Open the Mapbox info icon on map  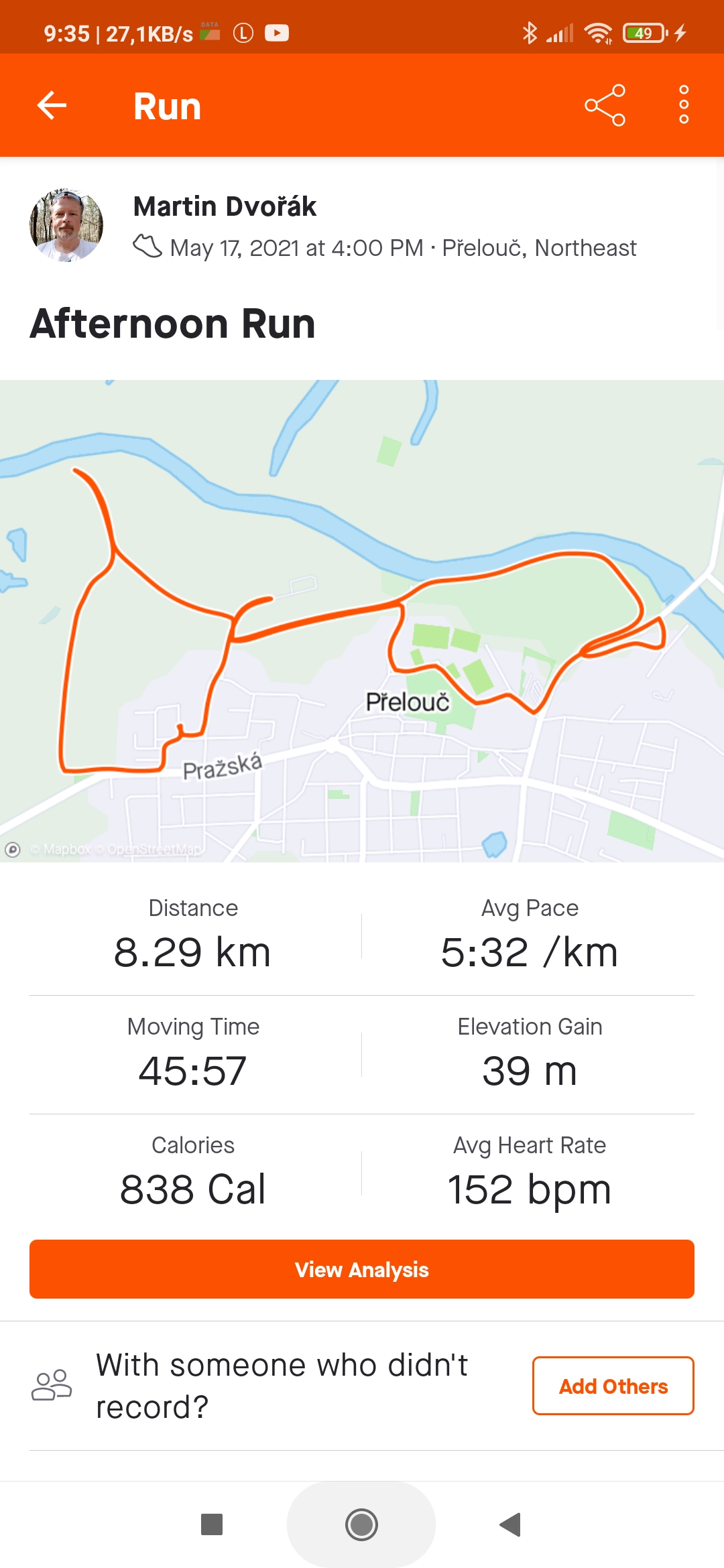click(13, 850)
